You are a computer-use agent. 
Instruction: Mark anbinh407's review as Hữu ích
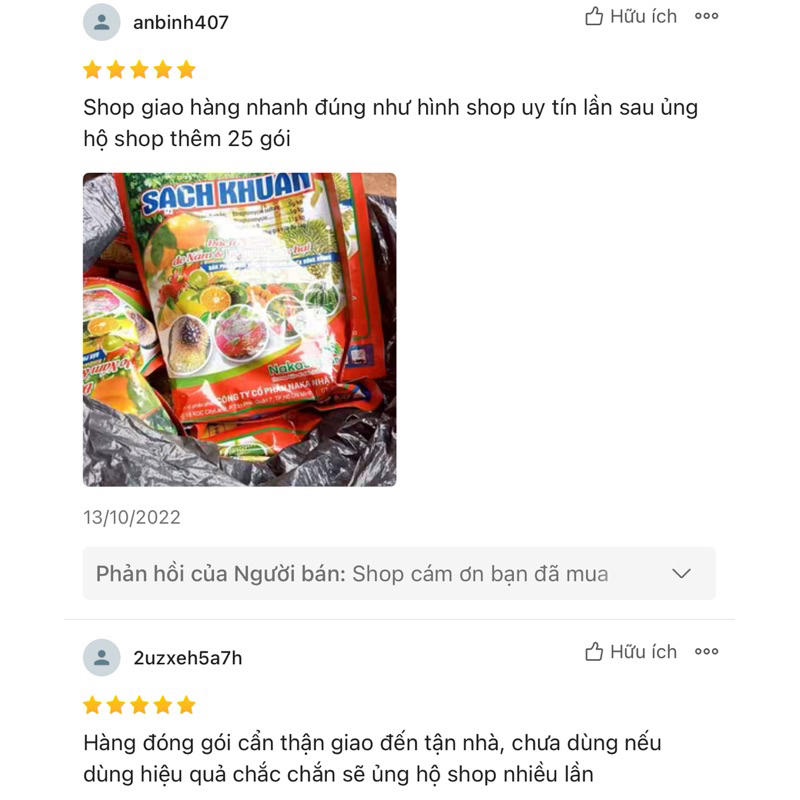pos(631,16)
